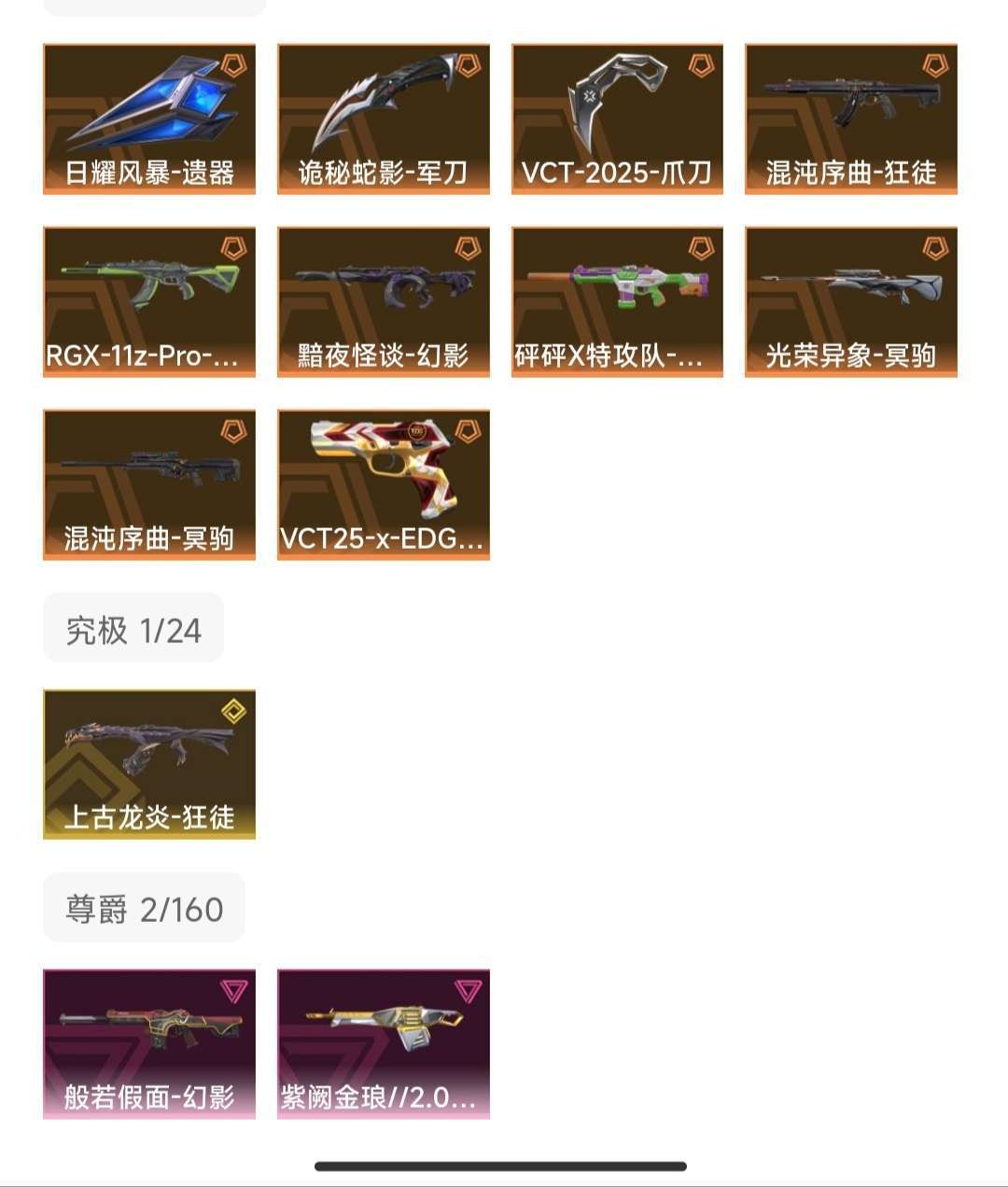Select the 黯夜怪谈-幻影 Phantom skin
The width and height of the screenshot is (1008, 1187).
click(384, 300)
